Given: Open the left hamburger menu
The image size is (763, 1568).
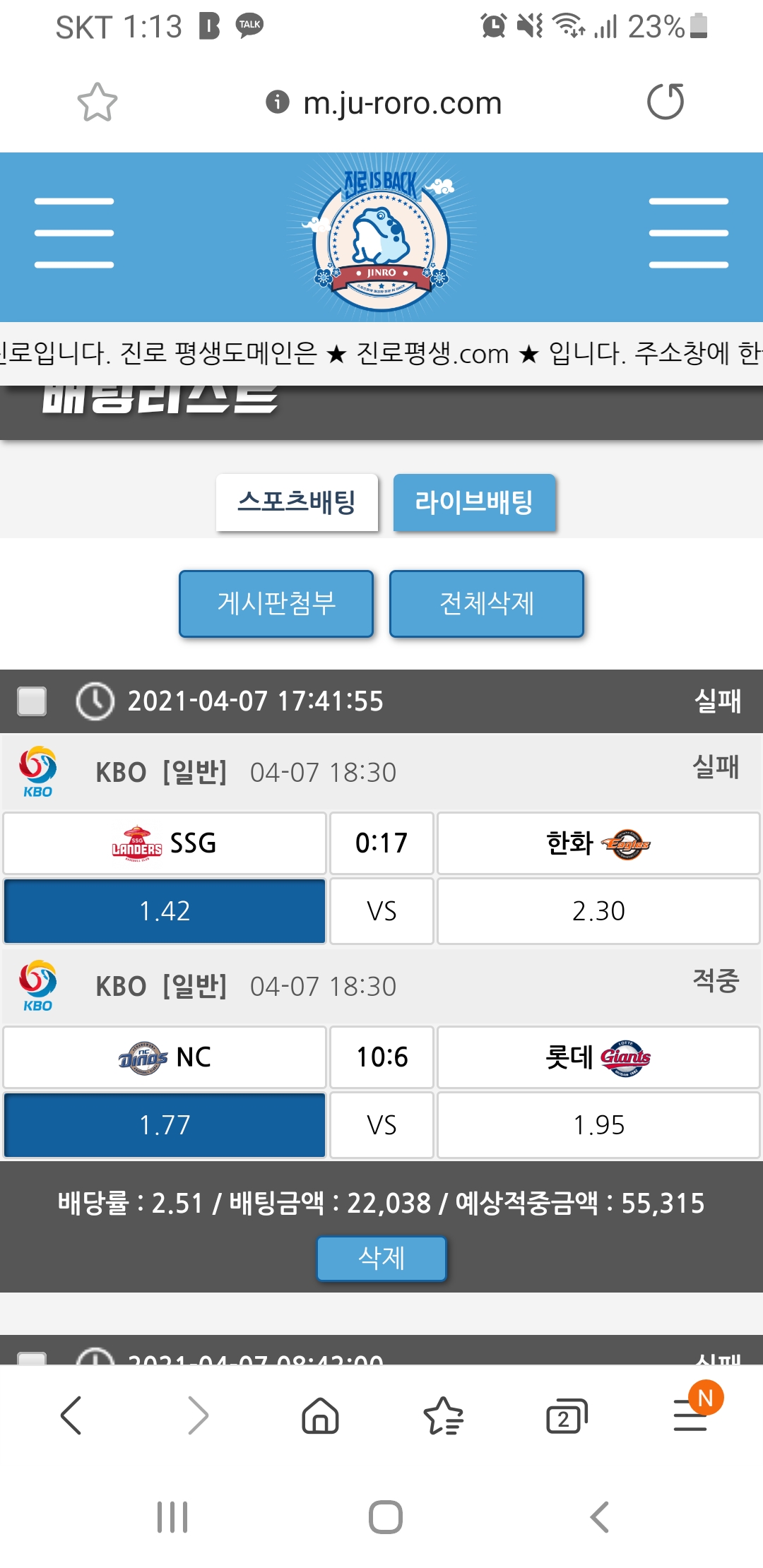Looking at the screenshot, I should click(x=74, y=233).
